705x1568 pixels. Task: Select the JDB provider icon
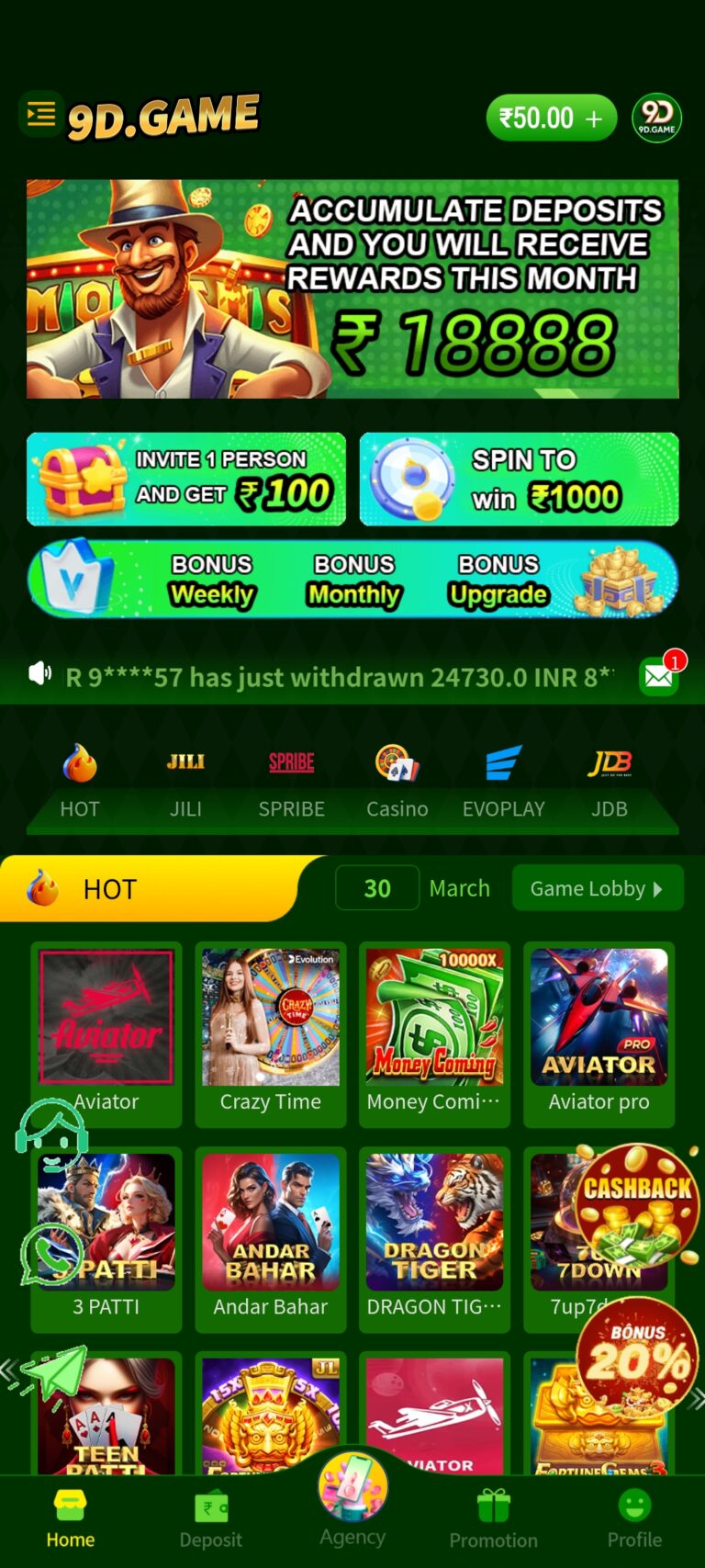(x=609, y=762)
